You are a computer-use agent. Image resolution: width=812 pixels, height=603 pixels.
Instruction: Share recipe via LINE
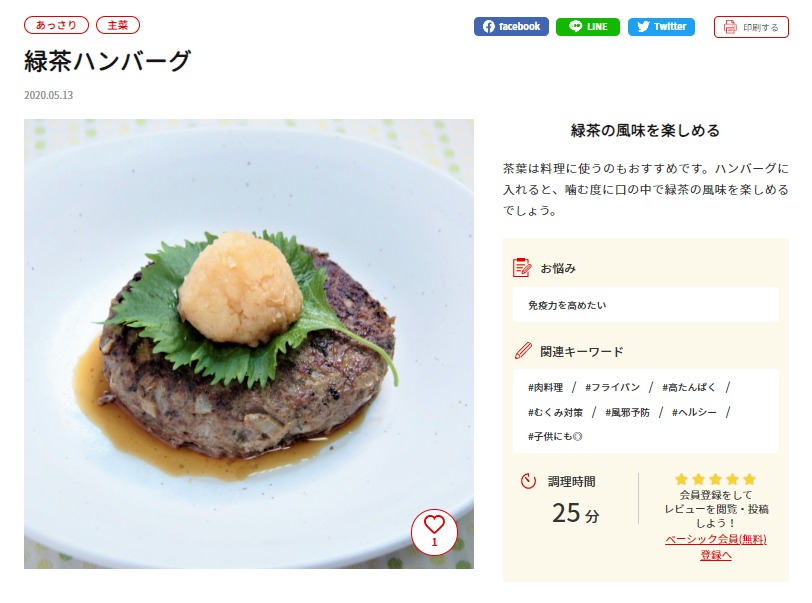tap(587, 27)
